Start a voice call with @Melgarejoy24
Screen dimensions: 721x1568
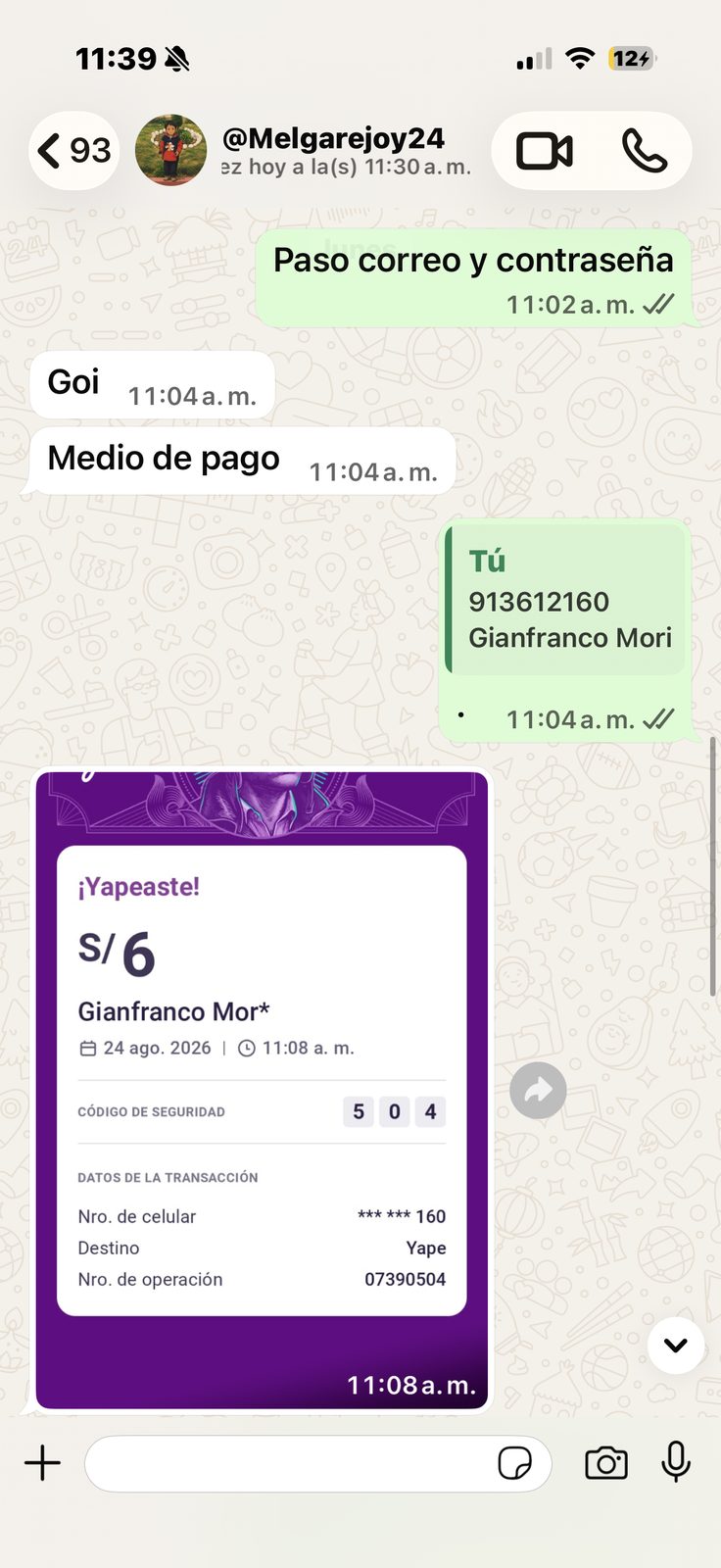click(x=644, y=151)
